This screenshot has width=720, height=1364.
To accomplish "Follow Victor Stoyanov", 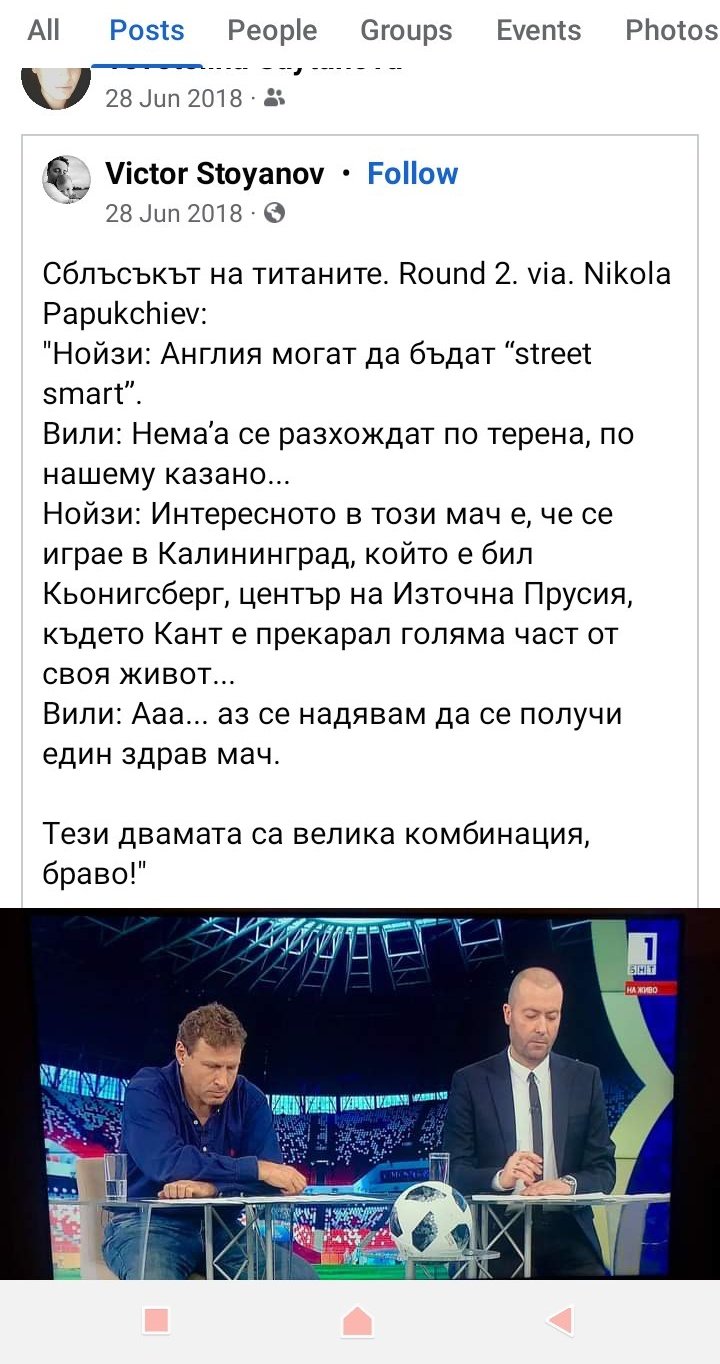I will (x=412, y=174).
